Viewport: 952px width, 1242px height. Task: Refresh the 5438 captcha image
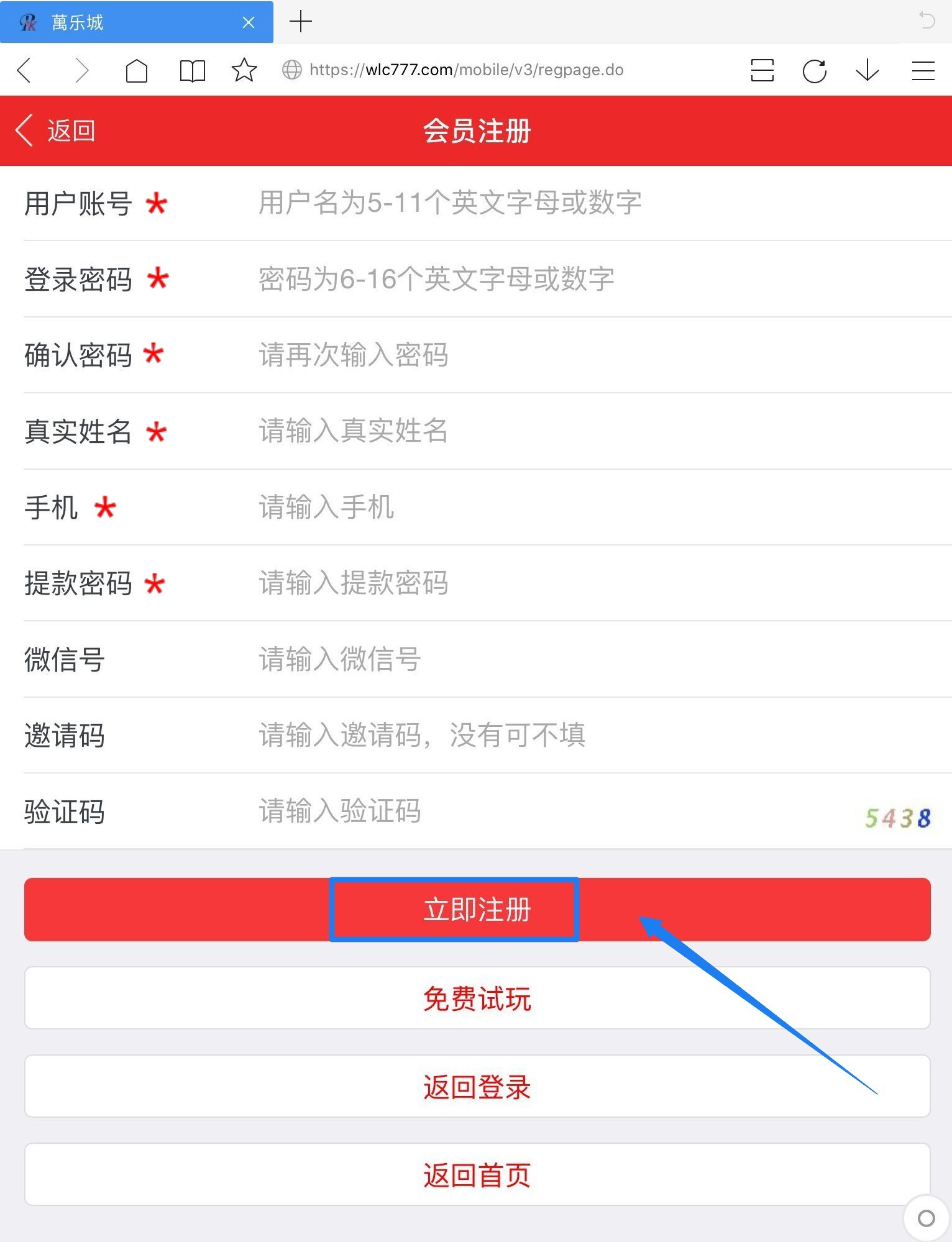[x=897, y=818]
